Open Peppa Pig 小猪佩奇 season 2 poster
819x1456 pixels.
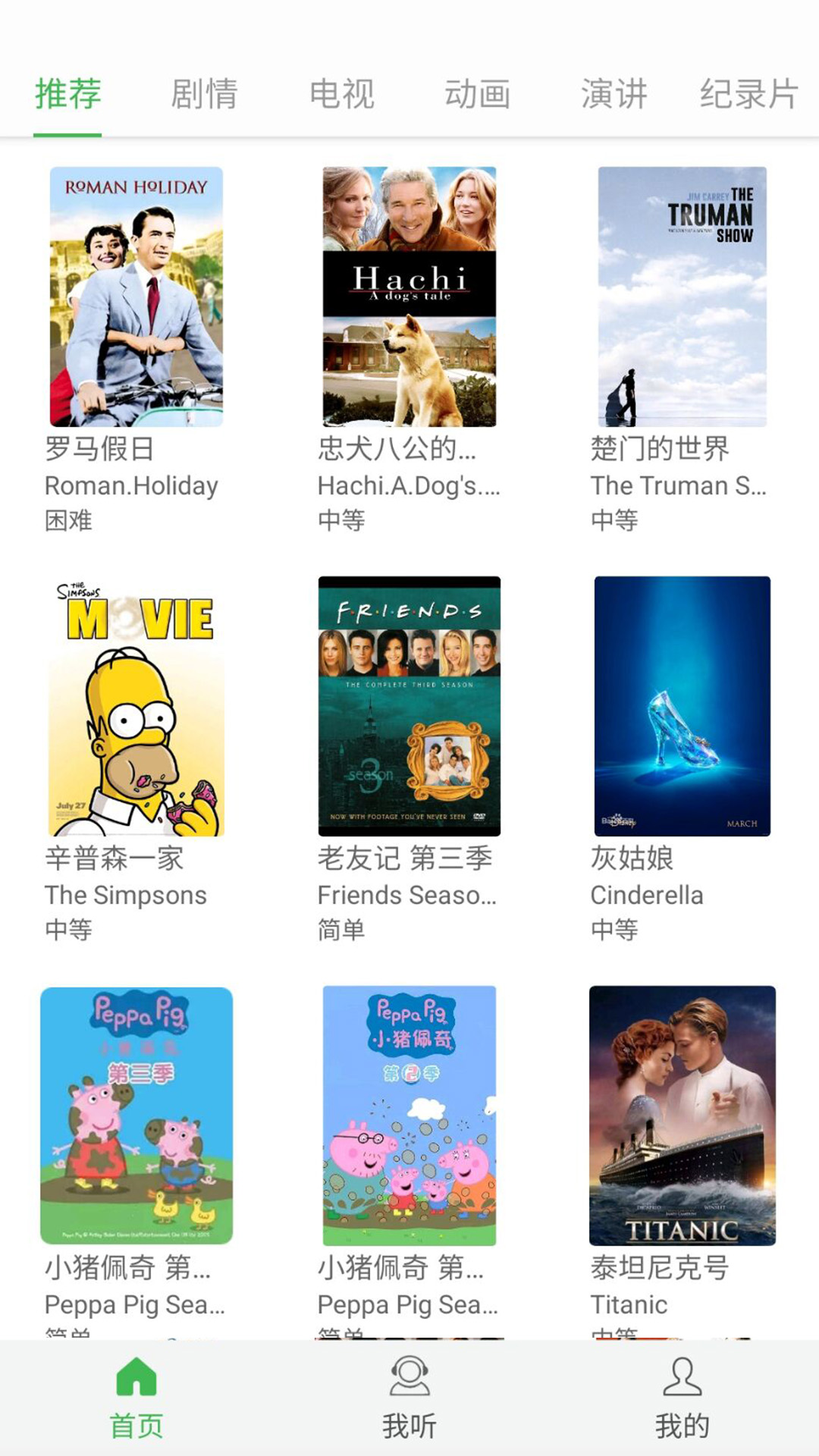[x=409, y=1115]
